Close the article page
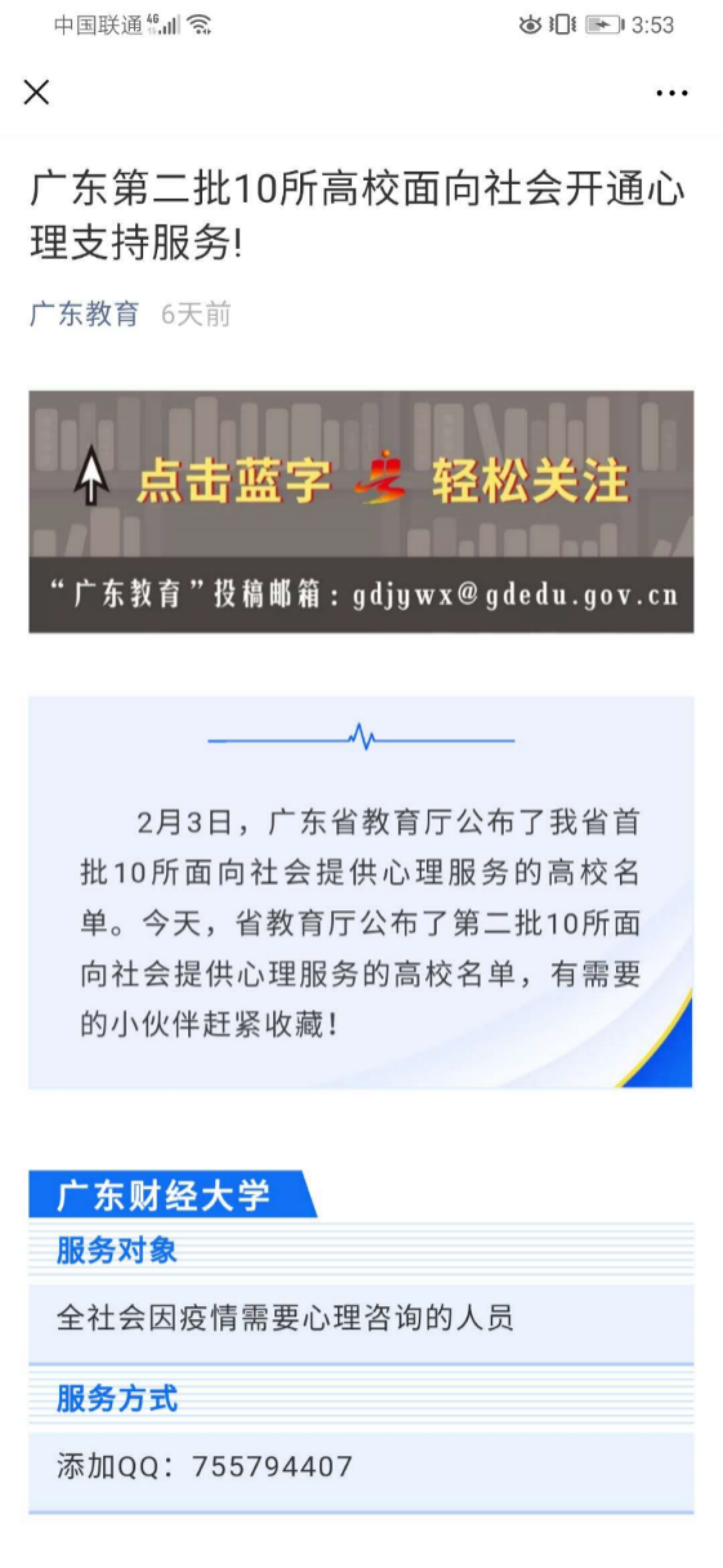Image resolution: width=723 pixels, height=1568 pixels. 36,93
